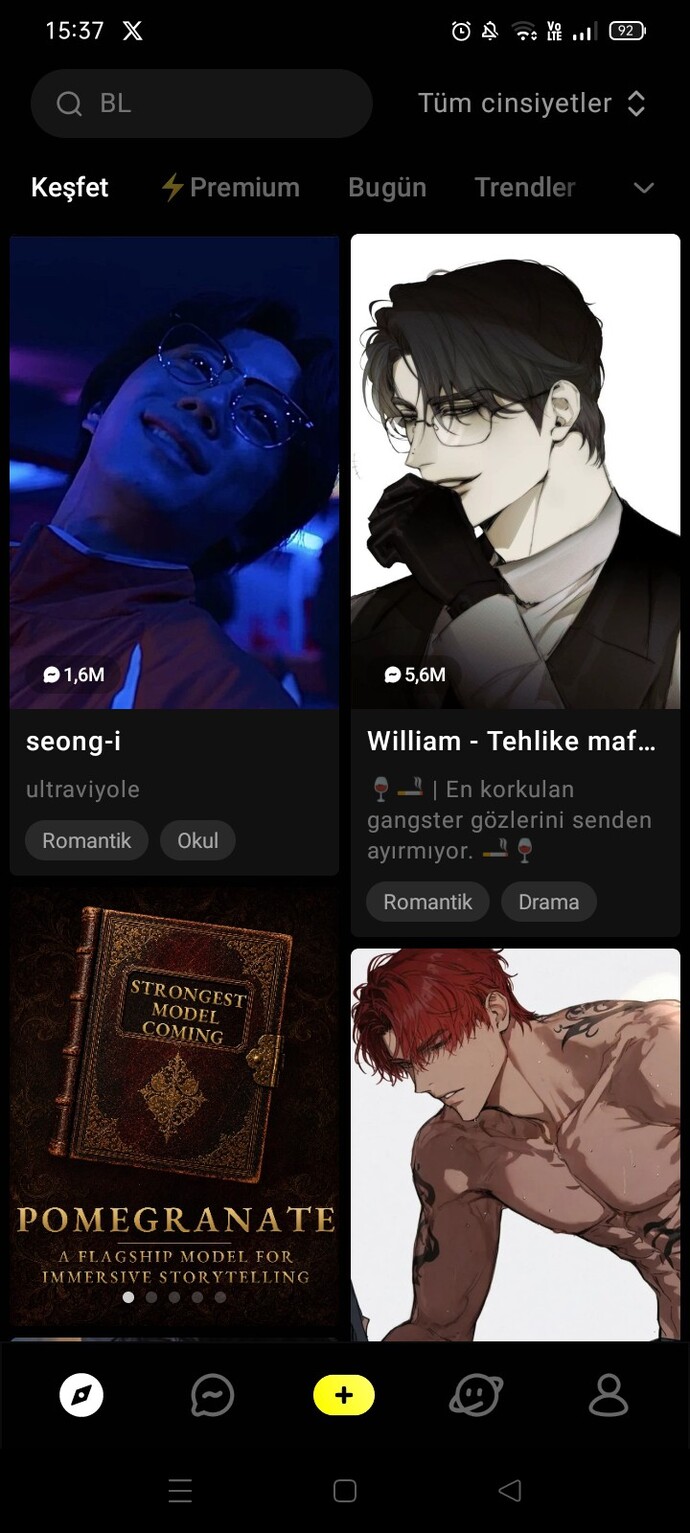Open the seong-i character card
Image resolution: width=690 pixels, height=1533 pixels.
[174, 555]
